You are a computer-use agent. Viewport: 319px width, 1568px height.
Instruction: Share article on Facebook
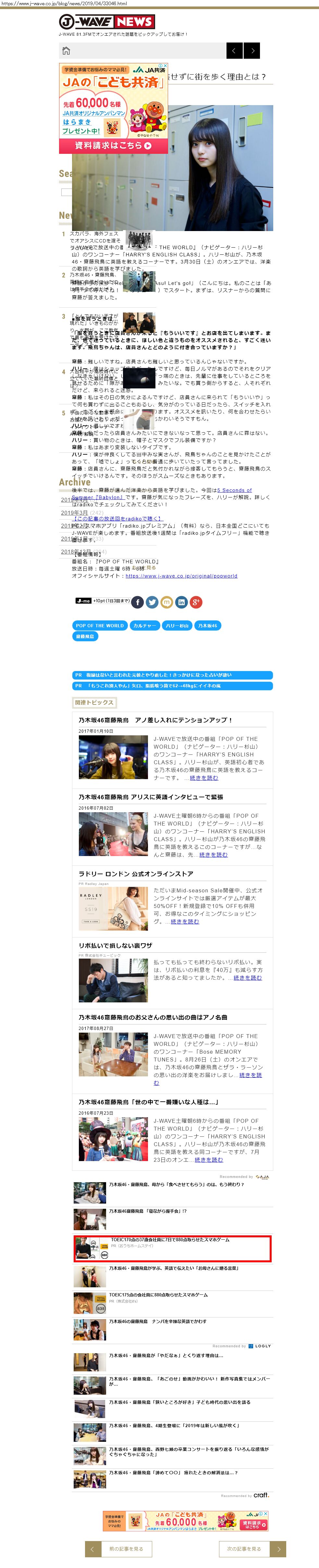tap(138, 602)
